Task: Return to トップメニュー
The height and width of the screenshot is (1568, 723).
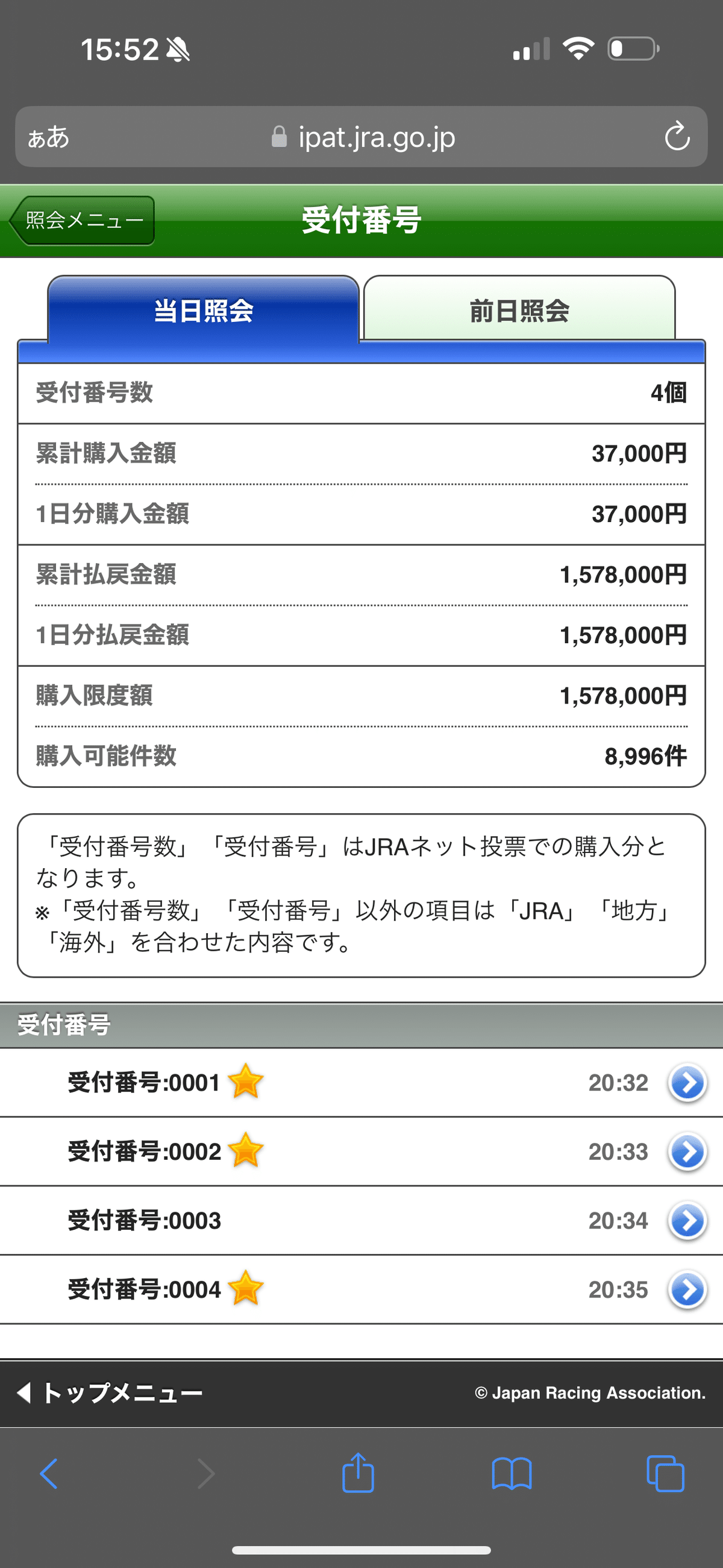Action: 110,1393
